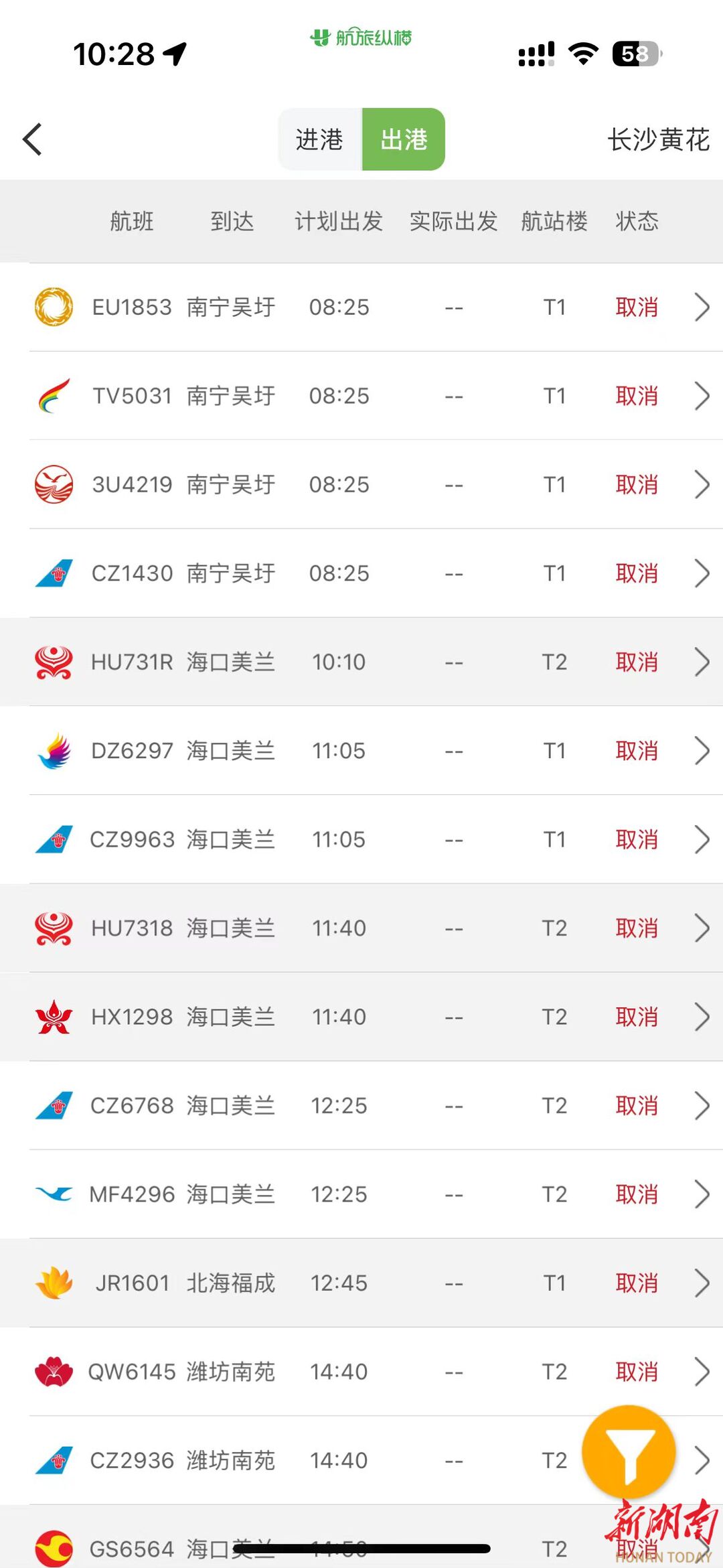
Task: Open the orange filter button
Action: click(x=628, y=1451)
